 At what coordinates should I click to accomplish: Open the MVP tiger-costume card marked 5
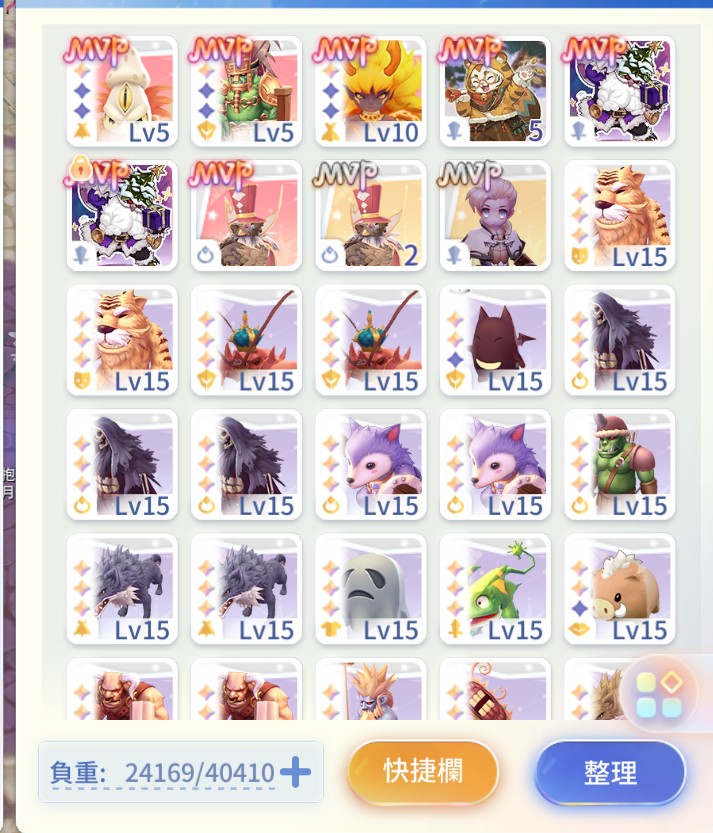pyautogui.click(x=494, y=92)
